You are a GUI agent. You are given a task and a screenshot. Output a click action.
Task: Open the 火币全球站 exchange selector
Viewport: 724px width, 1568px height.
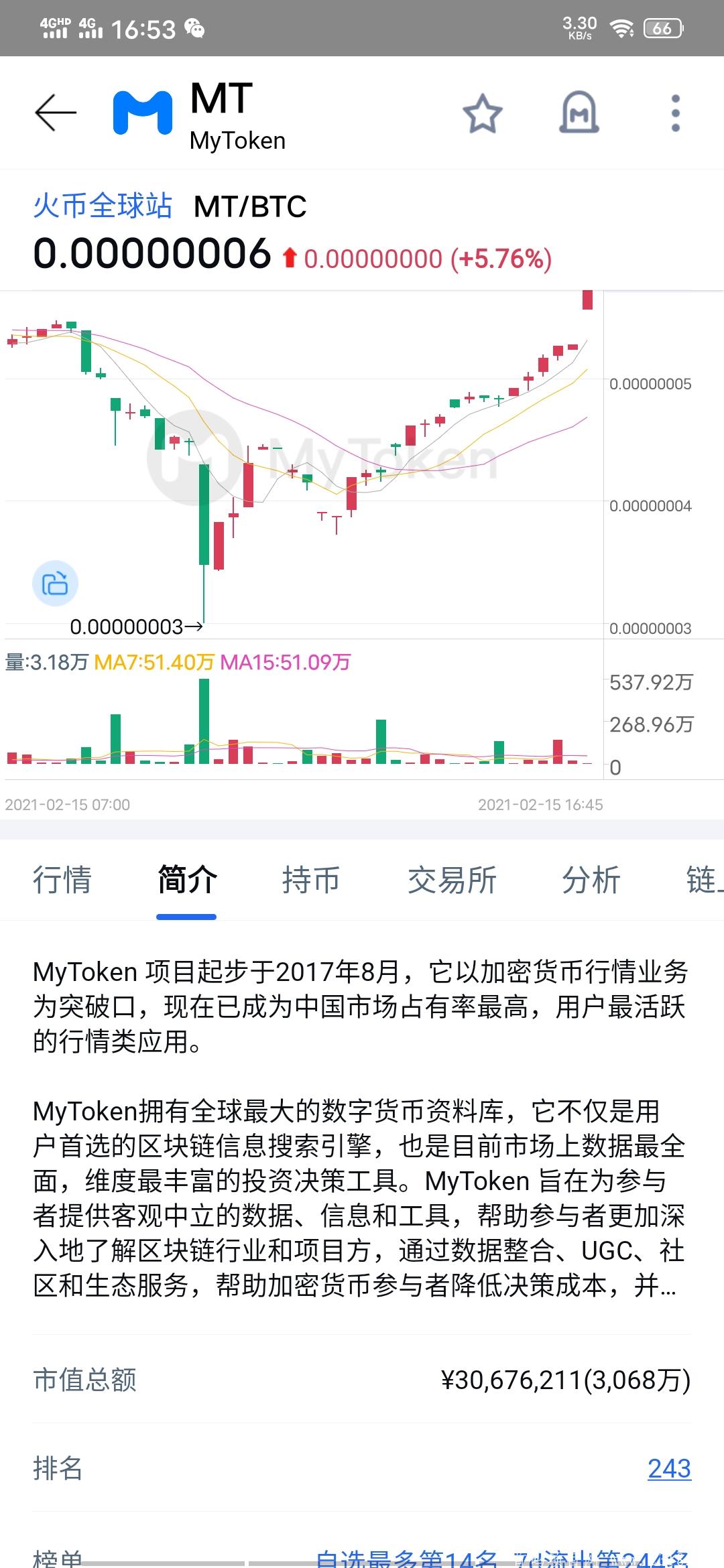point(105,207)
